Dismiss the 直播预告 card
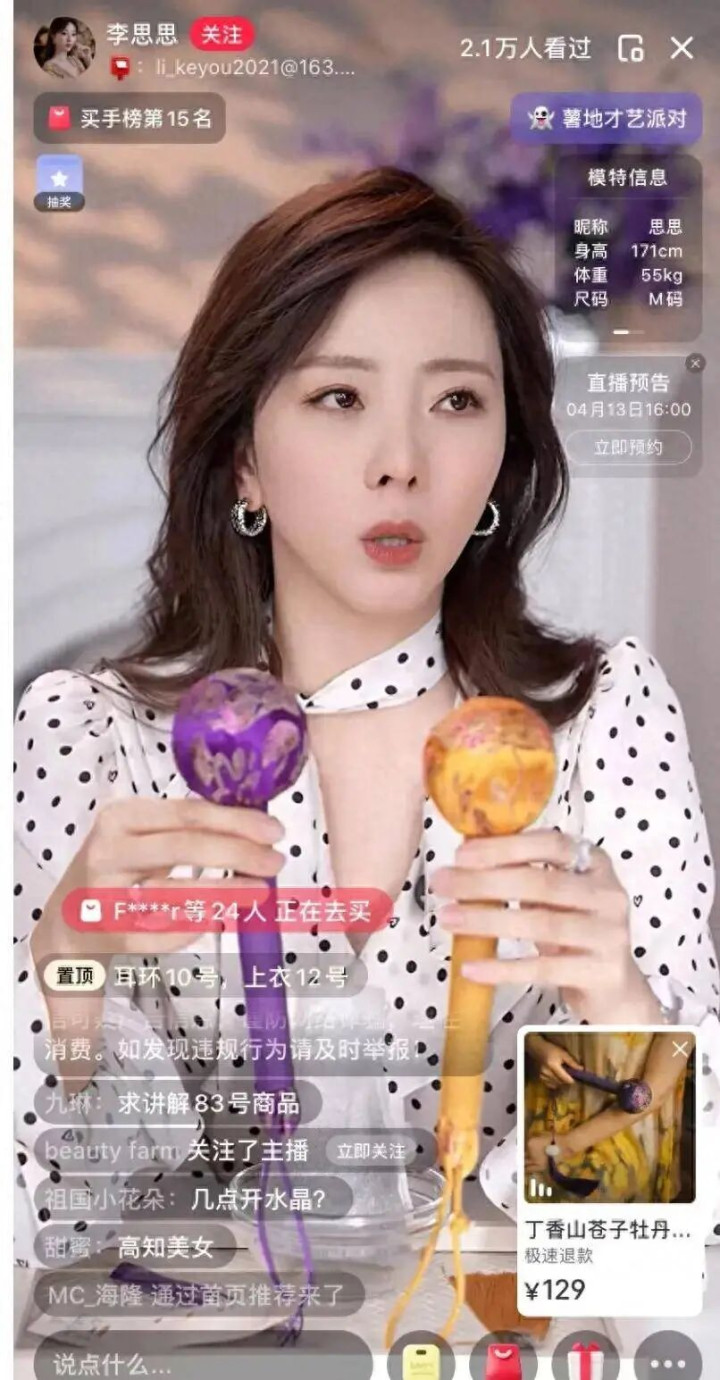The image size is (720, 1380). pos(695,363)
